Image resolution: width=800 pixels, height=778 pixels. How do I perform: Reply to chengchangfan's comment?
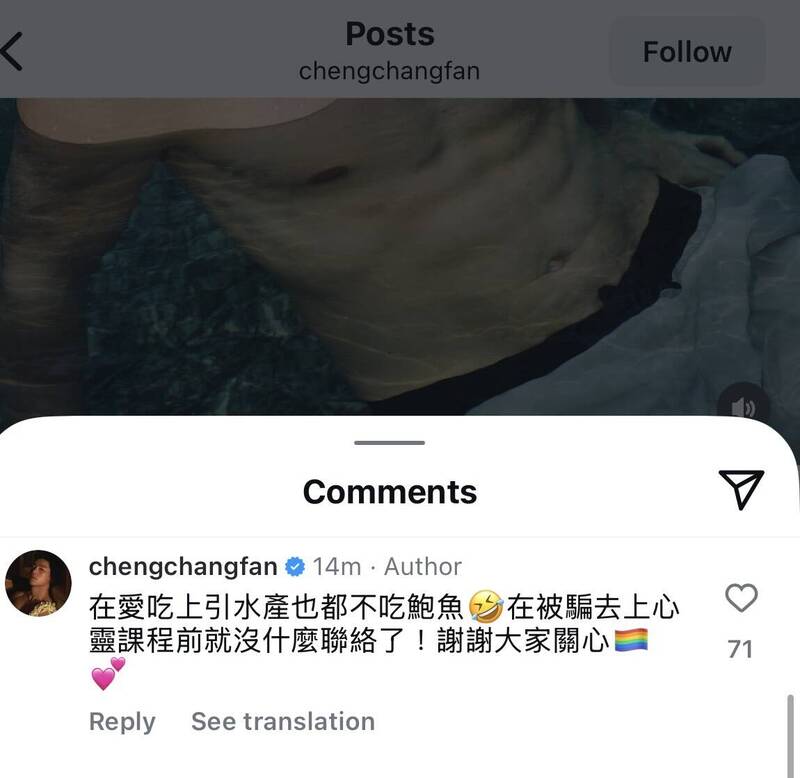(x=122, y=721)
